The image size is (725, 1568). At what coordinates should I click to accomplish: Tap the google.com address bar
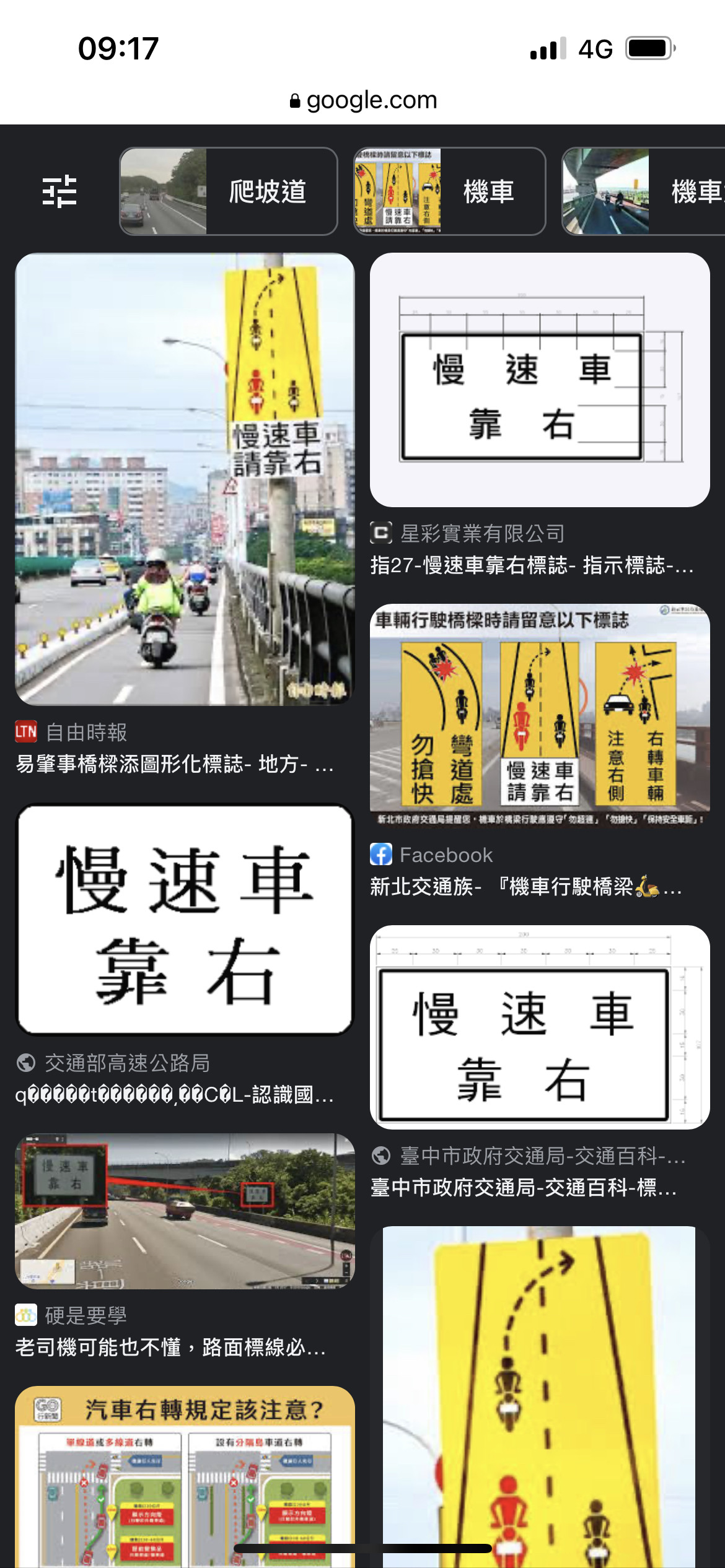[363, 100]
